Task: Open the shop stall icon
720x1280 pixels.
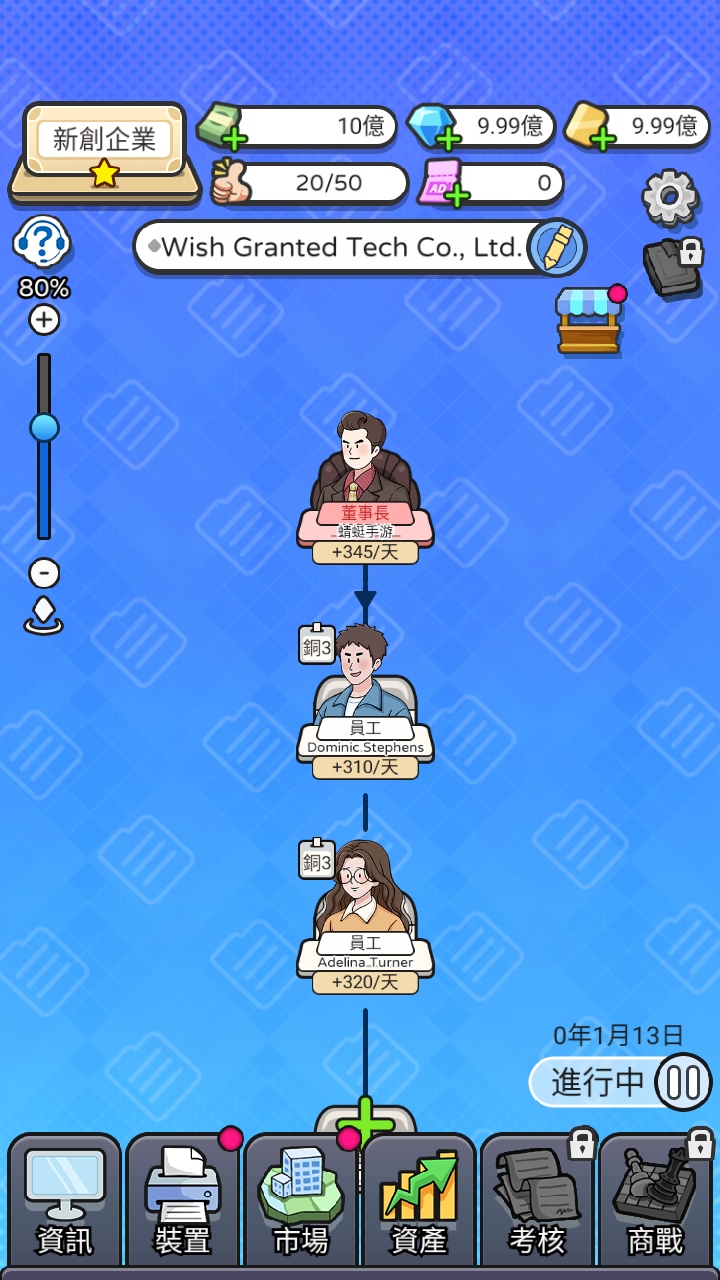Action: click(x=588, y=321)
